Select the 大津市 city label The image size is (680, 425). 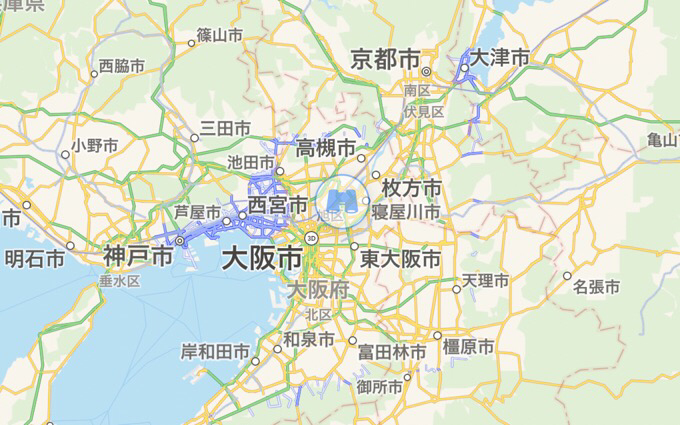(500, 59)
